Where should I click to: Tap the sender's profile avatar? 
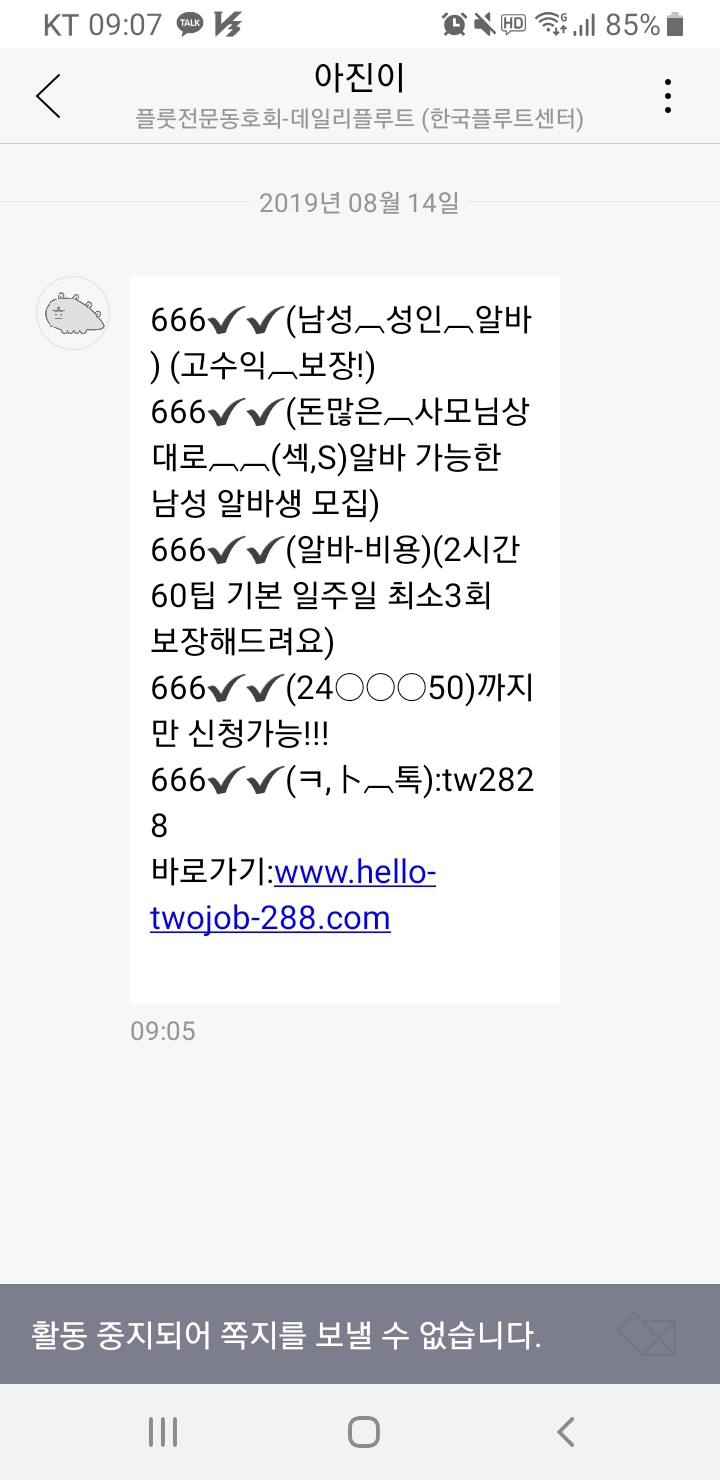point(73,313)
